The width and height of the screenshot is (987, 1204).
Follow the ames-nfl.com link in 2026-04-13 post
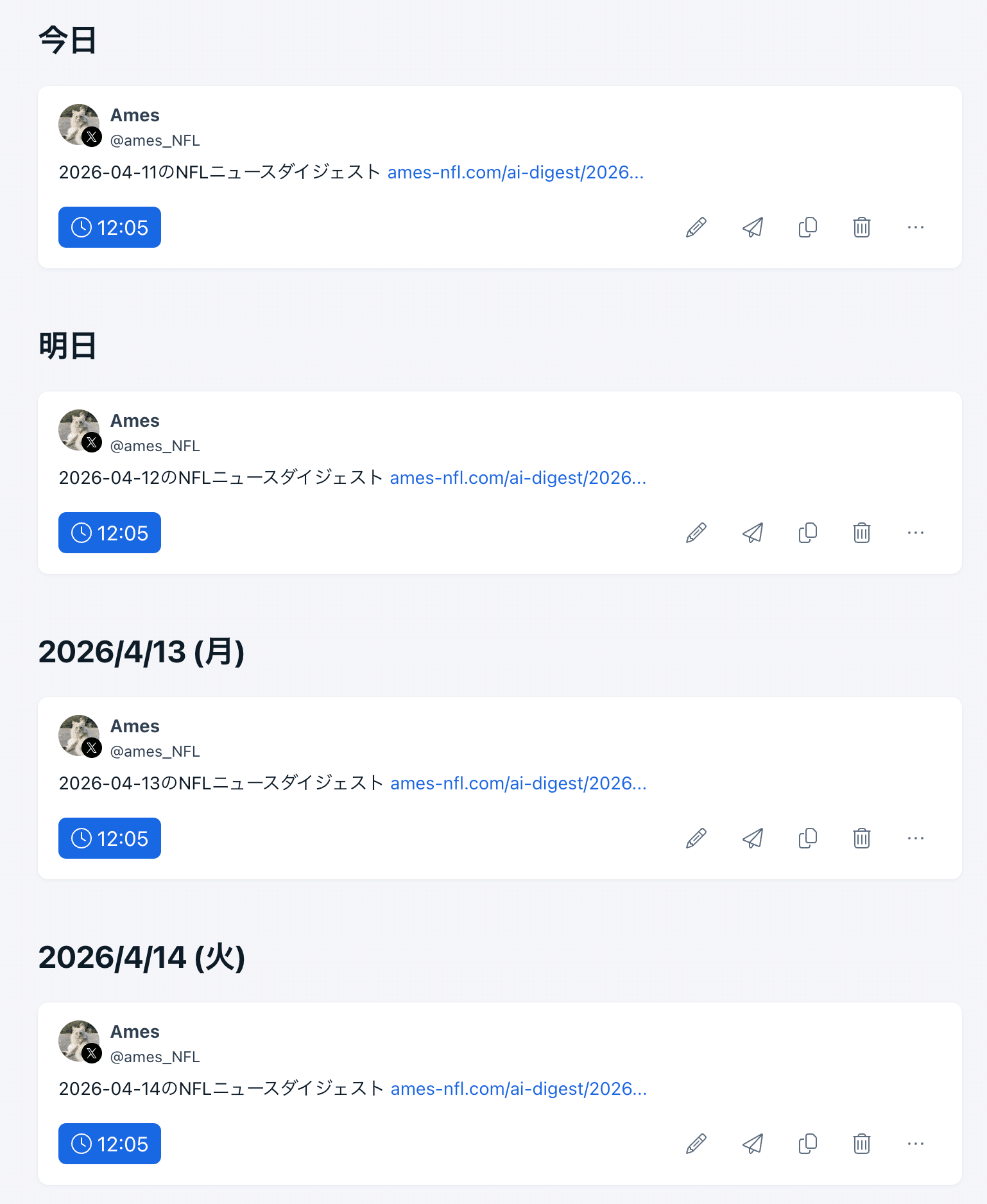(518, 784)
